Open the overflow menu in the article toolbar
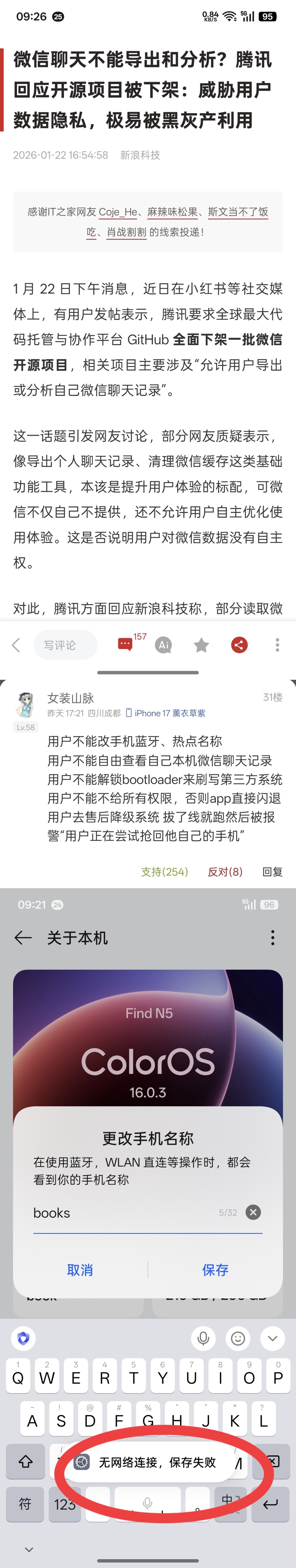The width and height of the screenshot is (296, 1568). point(277,645)
